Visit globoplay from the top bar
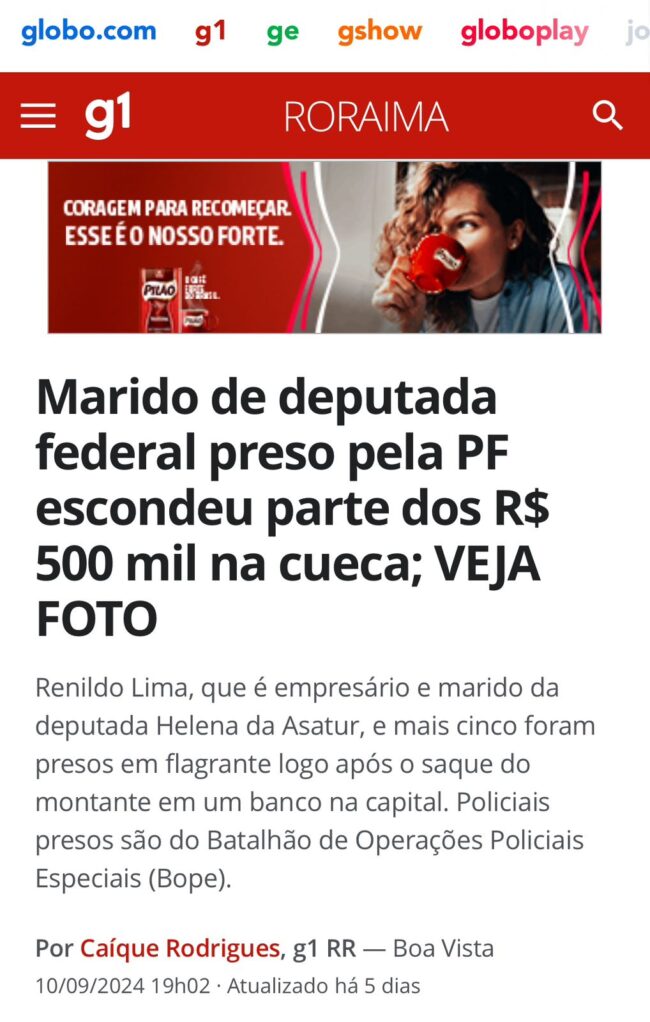Screen dimensions: 650x1022 tap(524, 32)
